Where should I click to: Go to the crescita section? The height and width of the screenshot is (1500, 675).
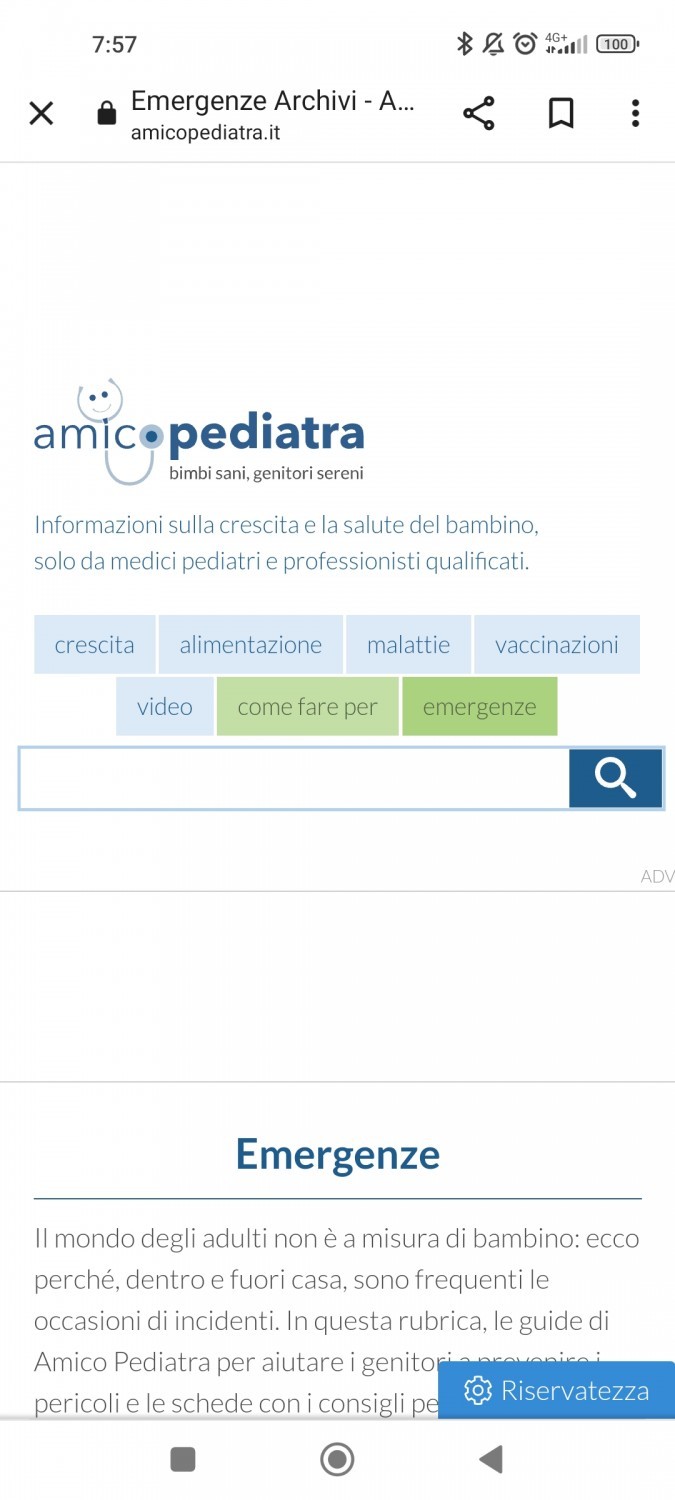tap(95, 645)
